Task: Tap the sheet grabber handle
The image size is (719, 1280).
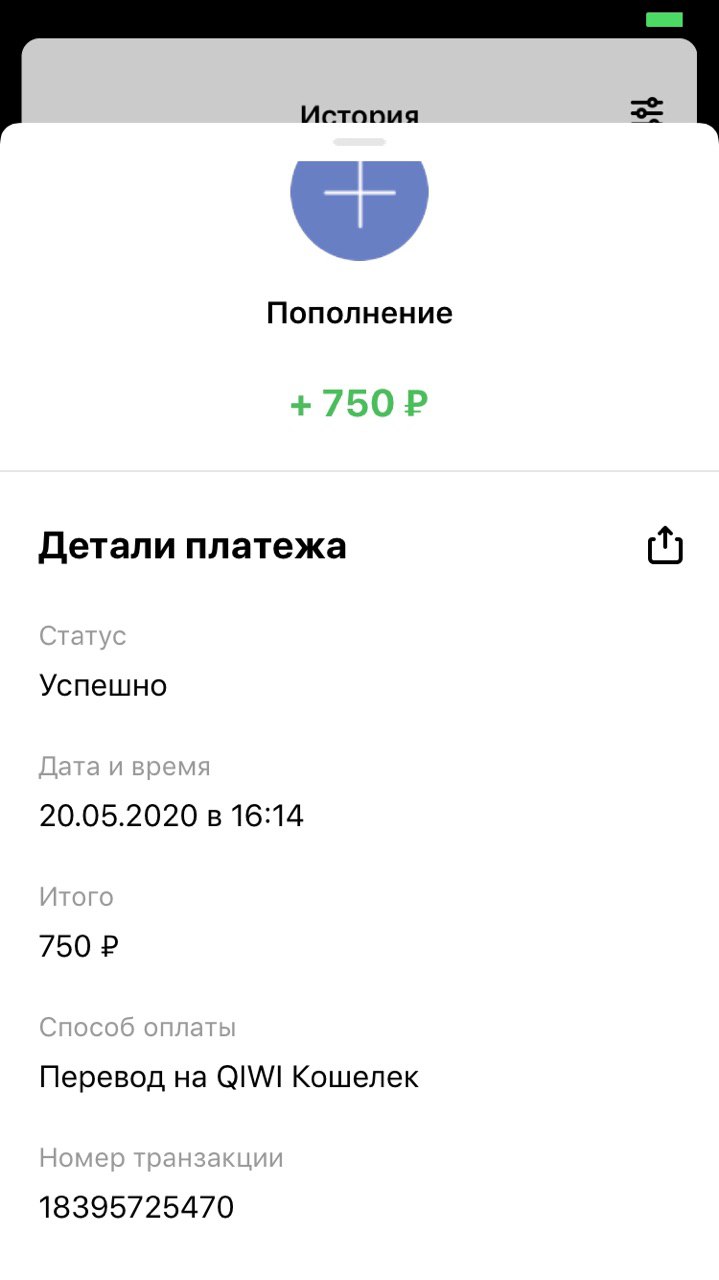Action: tap(359, 142)
